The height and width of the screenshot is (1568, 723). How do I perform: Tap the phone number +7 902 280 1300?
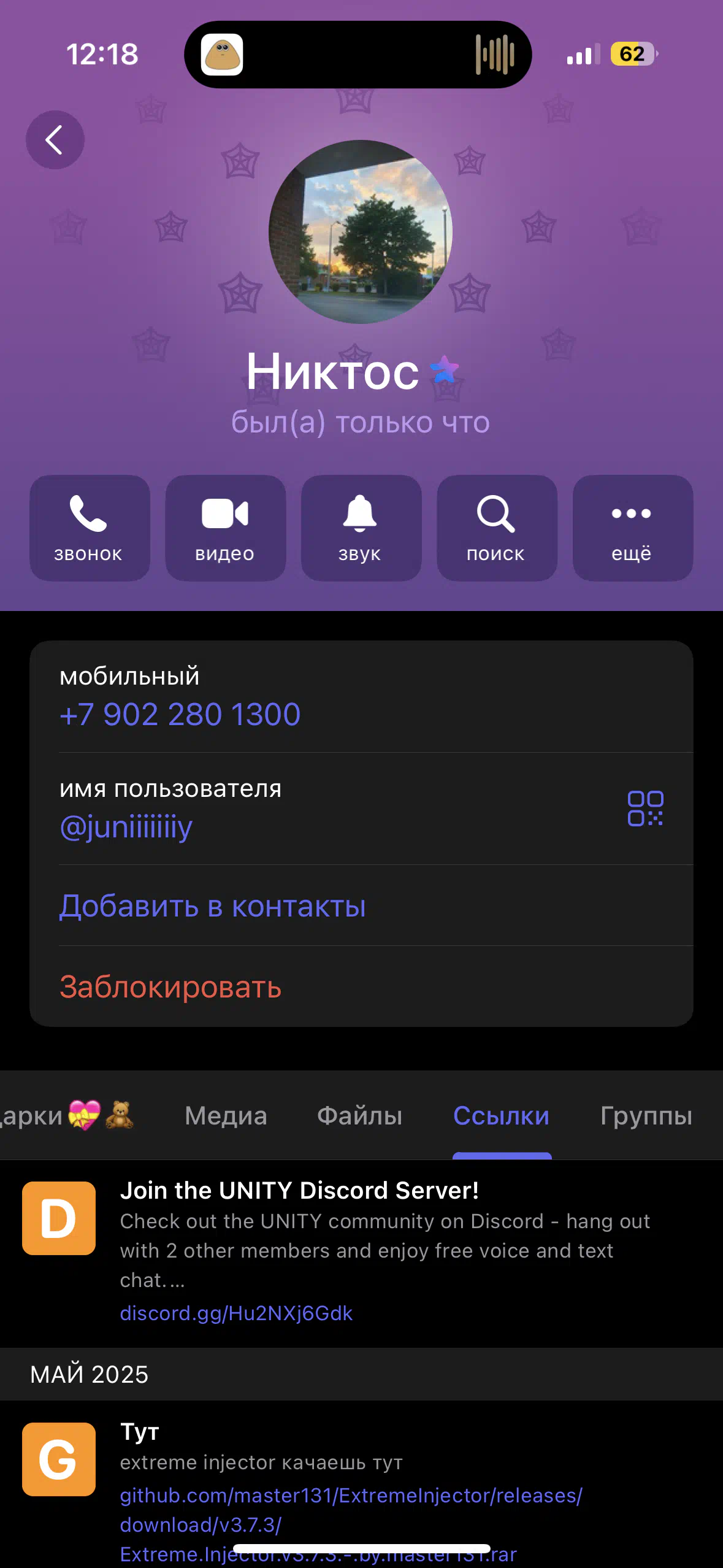[x=180, y=714]
